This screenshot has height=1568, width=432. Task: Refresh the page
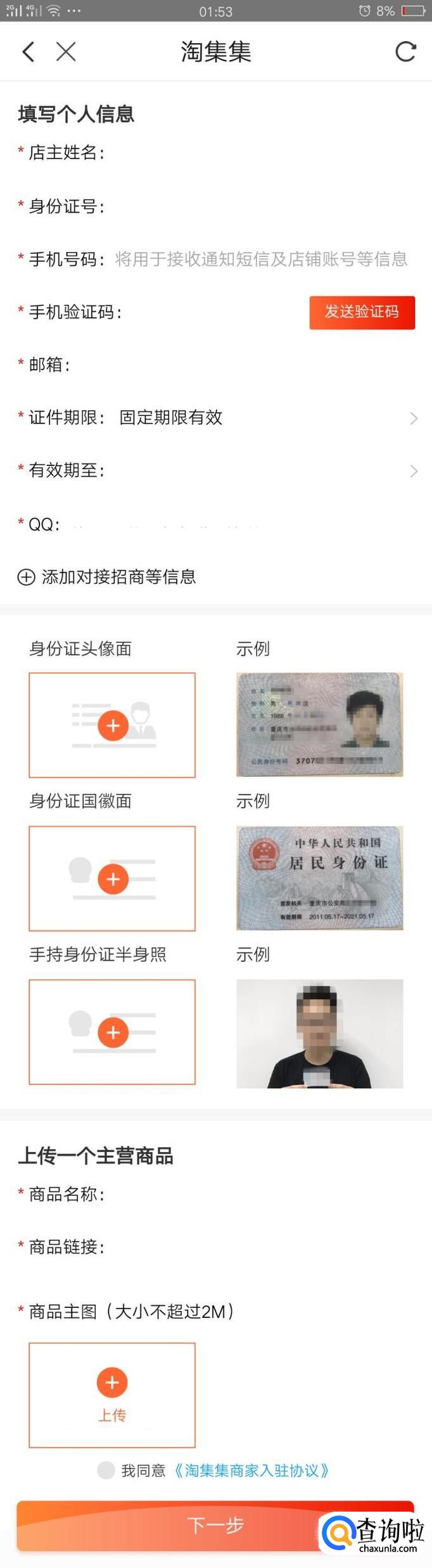pos(405,51)
